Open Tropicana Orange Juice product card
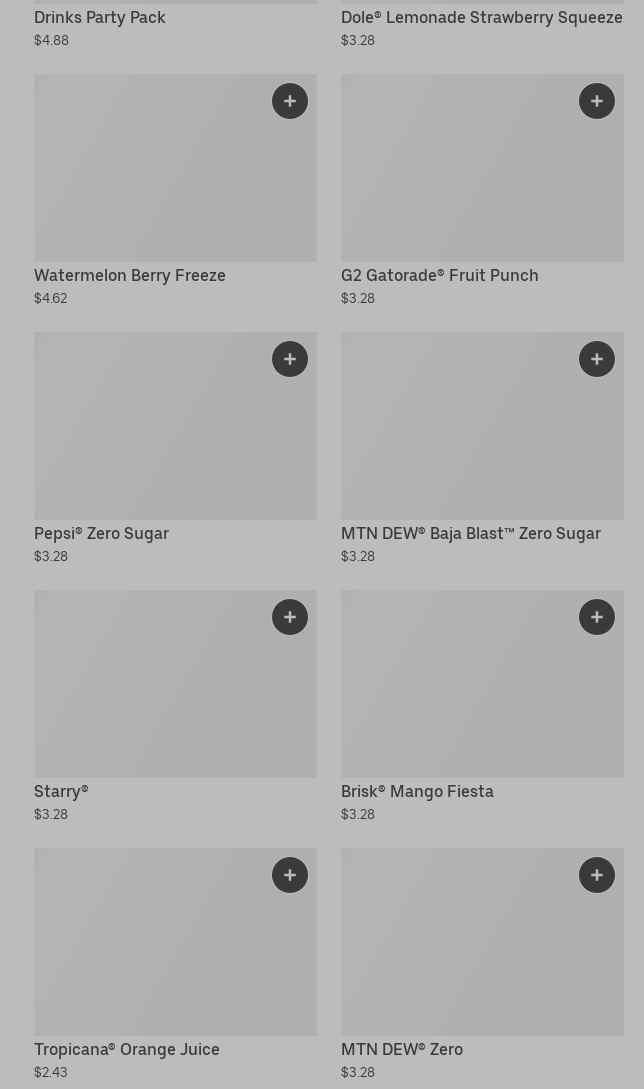Viewport: 644px width, 1089px height. coord(150,955)
